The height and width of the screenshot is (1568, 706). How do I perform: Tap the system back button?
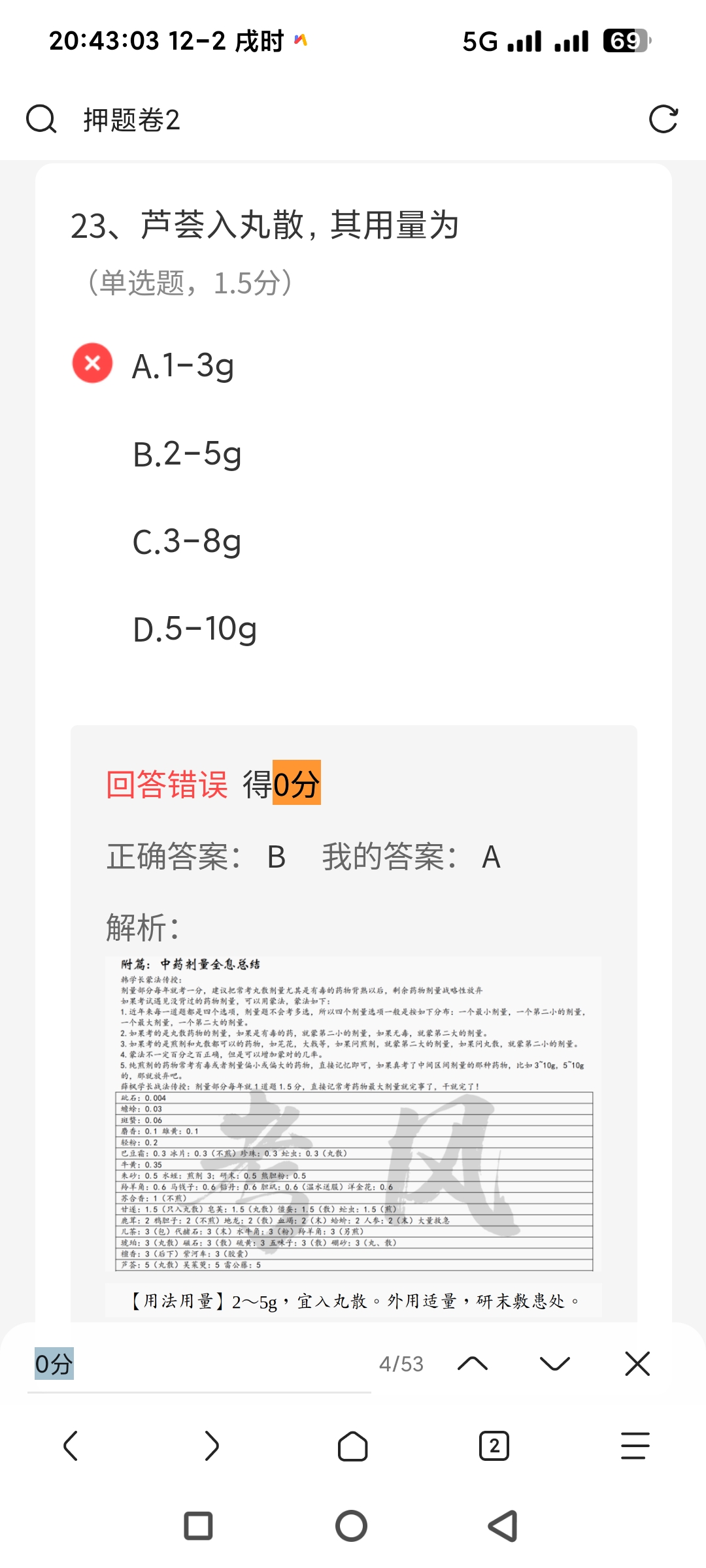tap(503, 1526)
